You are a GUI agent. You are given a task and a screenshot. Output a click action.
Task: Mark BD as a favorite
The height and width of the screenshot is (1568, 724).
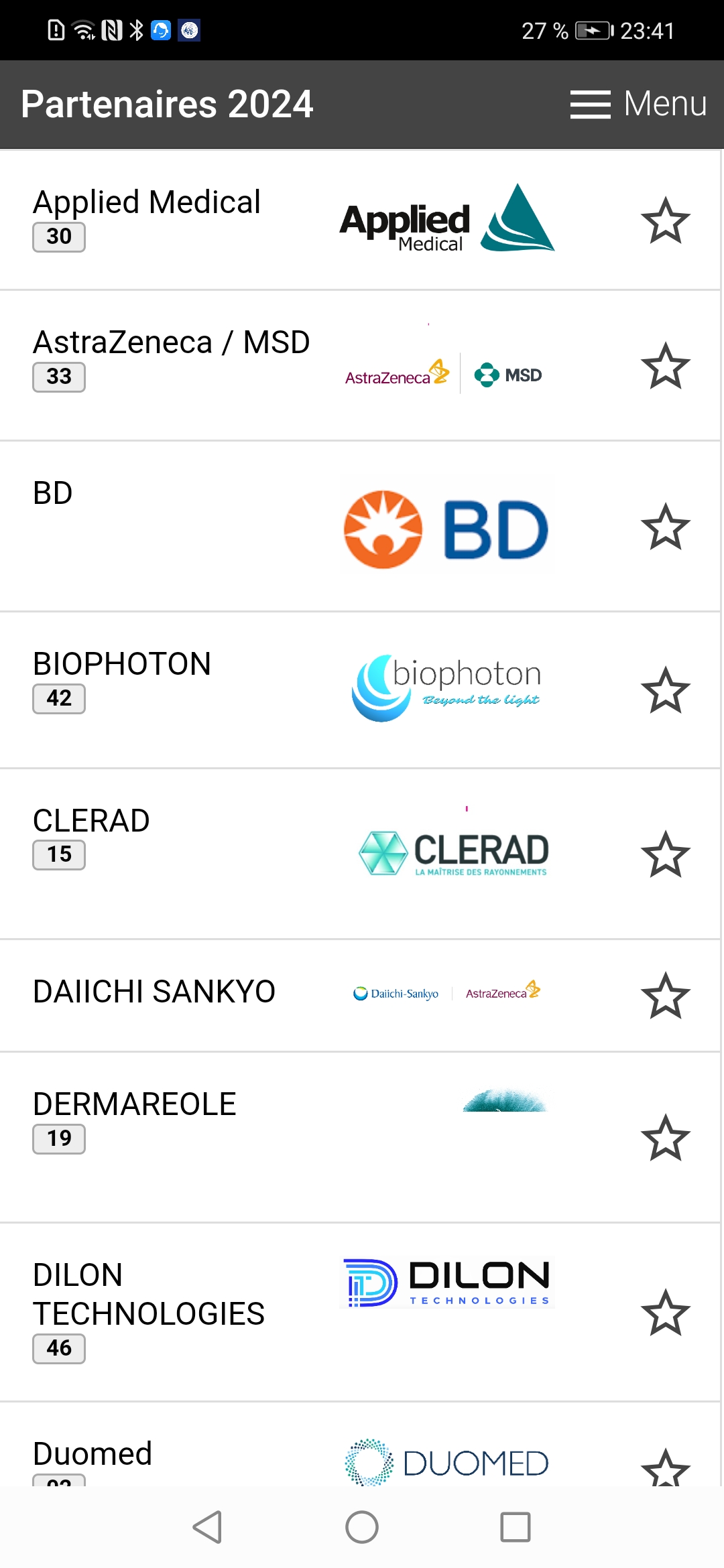665,527
